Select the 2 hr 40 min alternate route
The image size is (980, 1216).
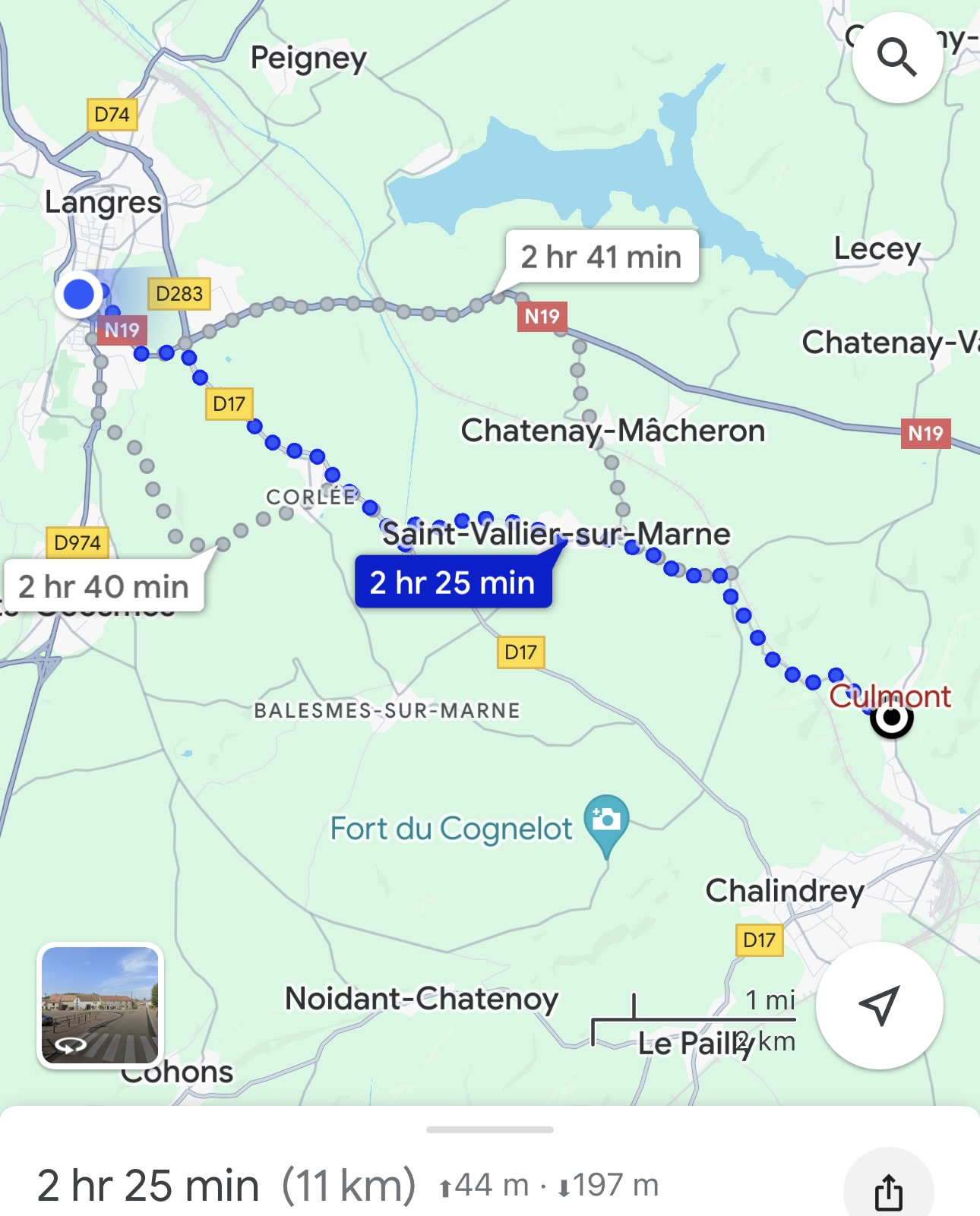pyautogui.click(x=104, y=586)
